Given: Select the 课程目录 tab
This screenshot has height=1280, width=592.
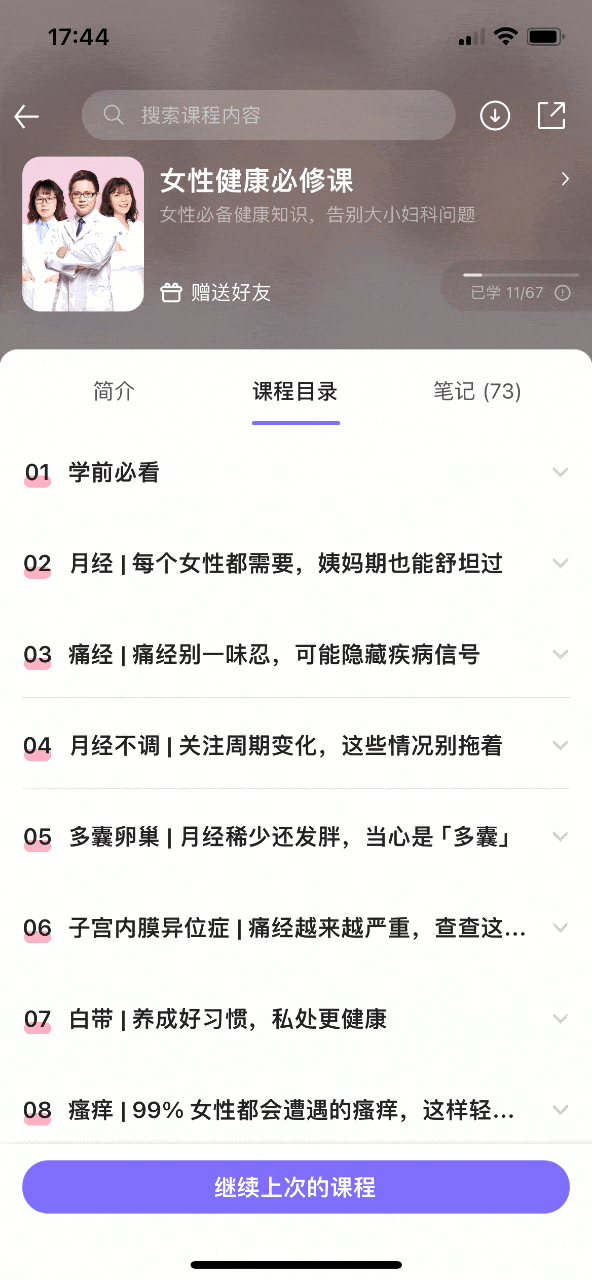Looking at the screenshot, I should [x=295, y=391].
